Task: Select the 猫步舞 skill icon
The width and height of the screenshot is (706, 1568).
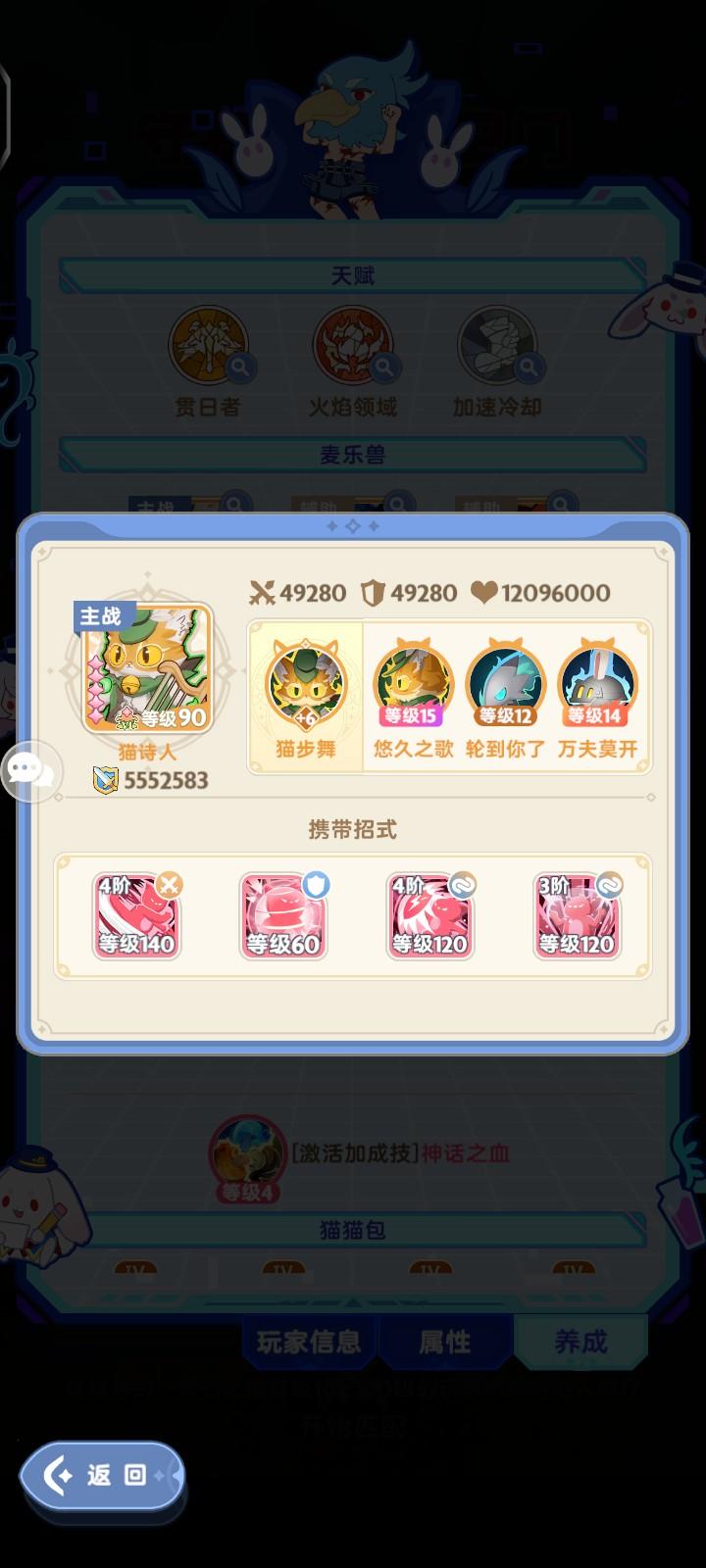Action: point(306,686)
